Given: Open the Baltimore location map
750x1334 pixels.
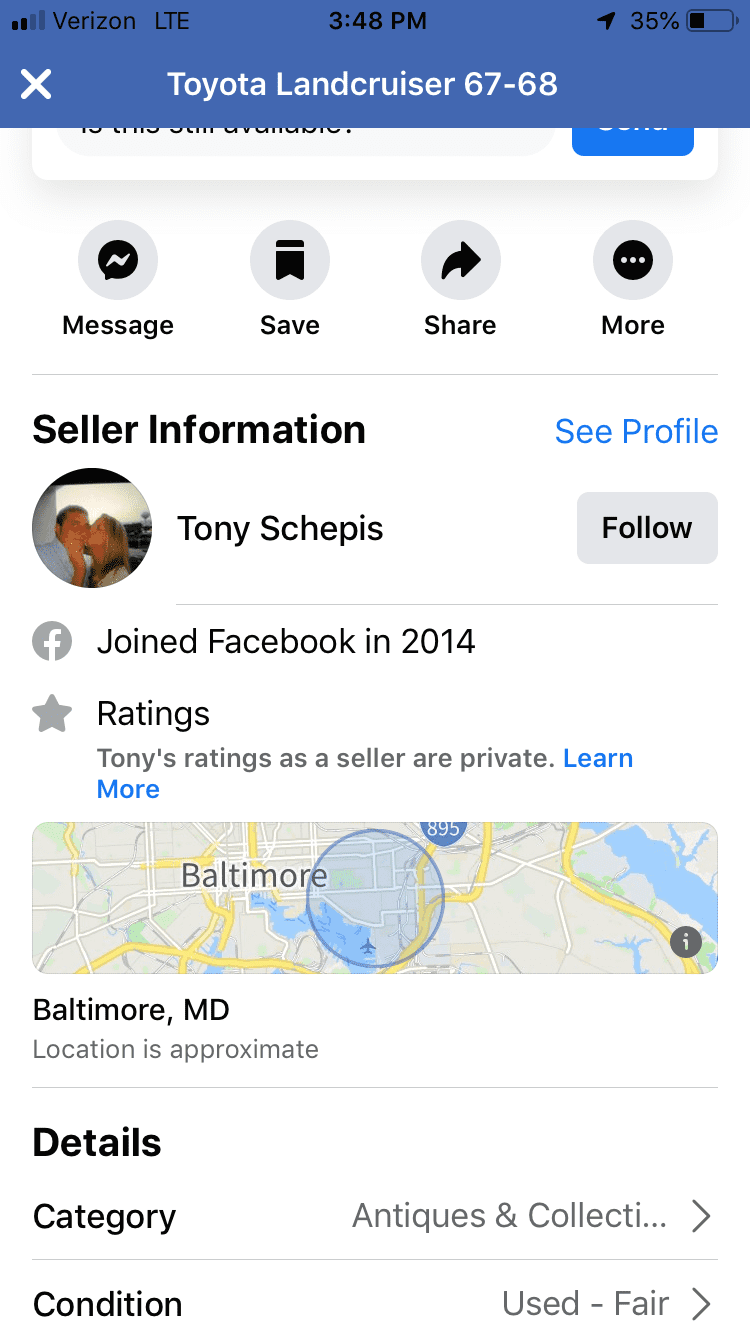Looking at the screenshot, I should point(375,897).
